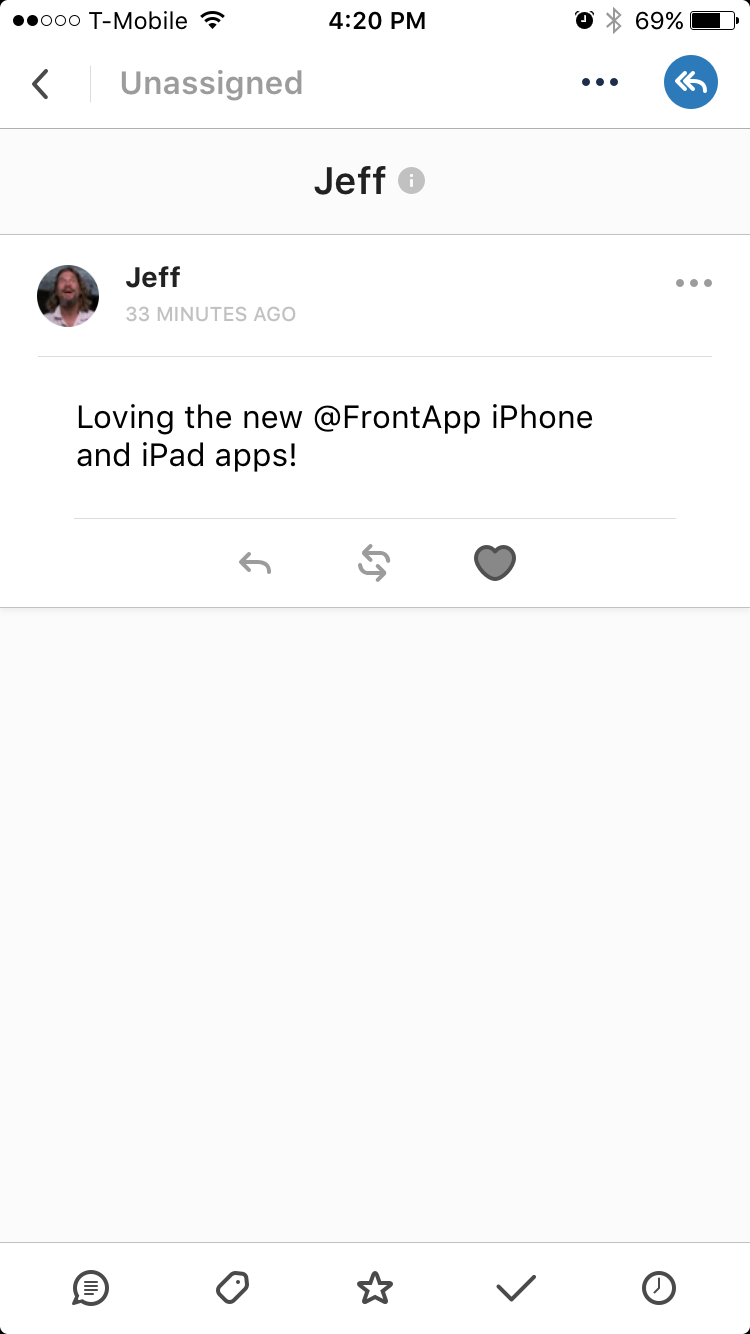750x1334 pixels.
Task: Add a tag to this conversation
Action: coord(233,1288)
